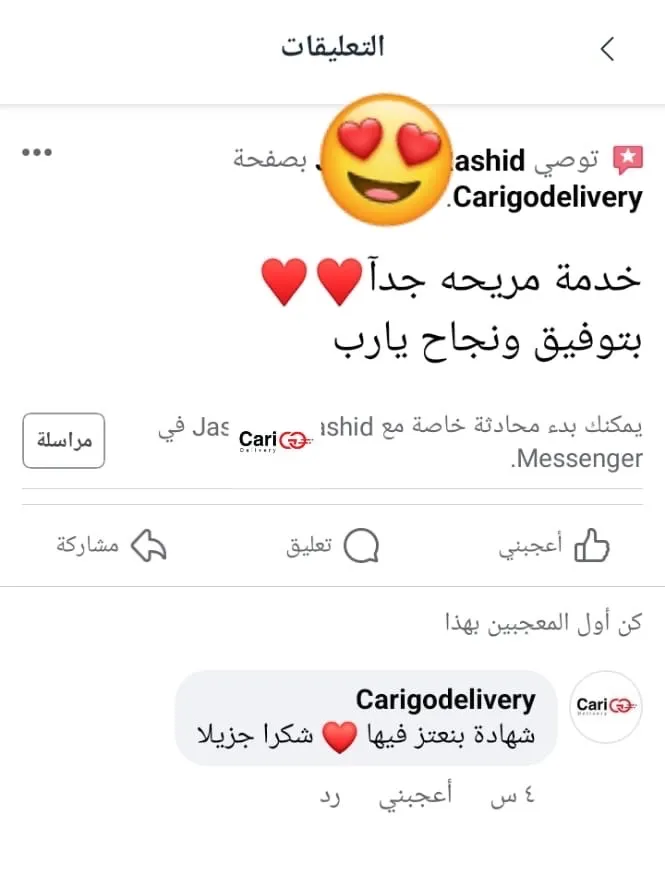Reply to Carigodelivery's comment via رد

click(330, 797)
